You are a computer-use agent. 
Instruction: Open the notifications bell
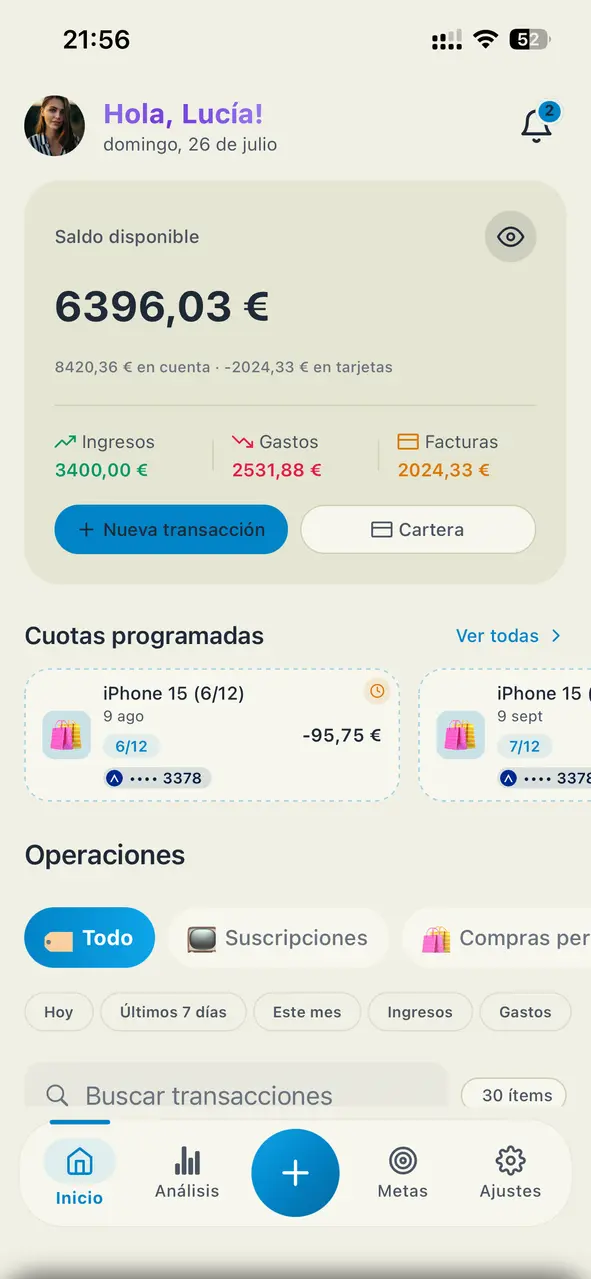click(537, 125)
